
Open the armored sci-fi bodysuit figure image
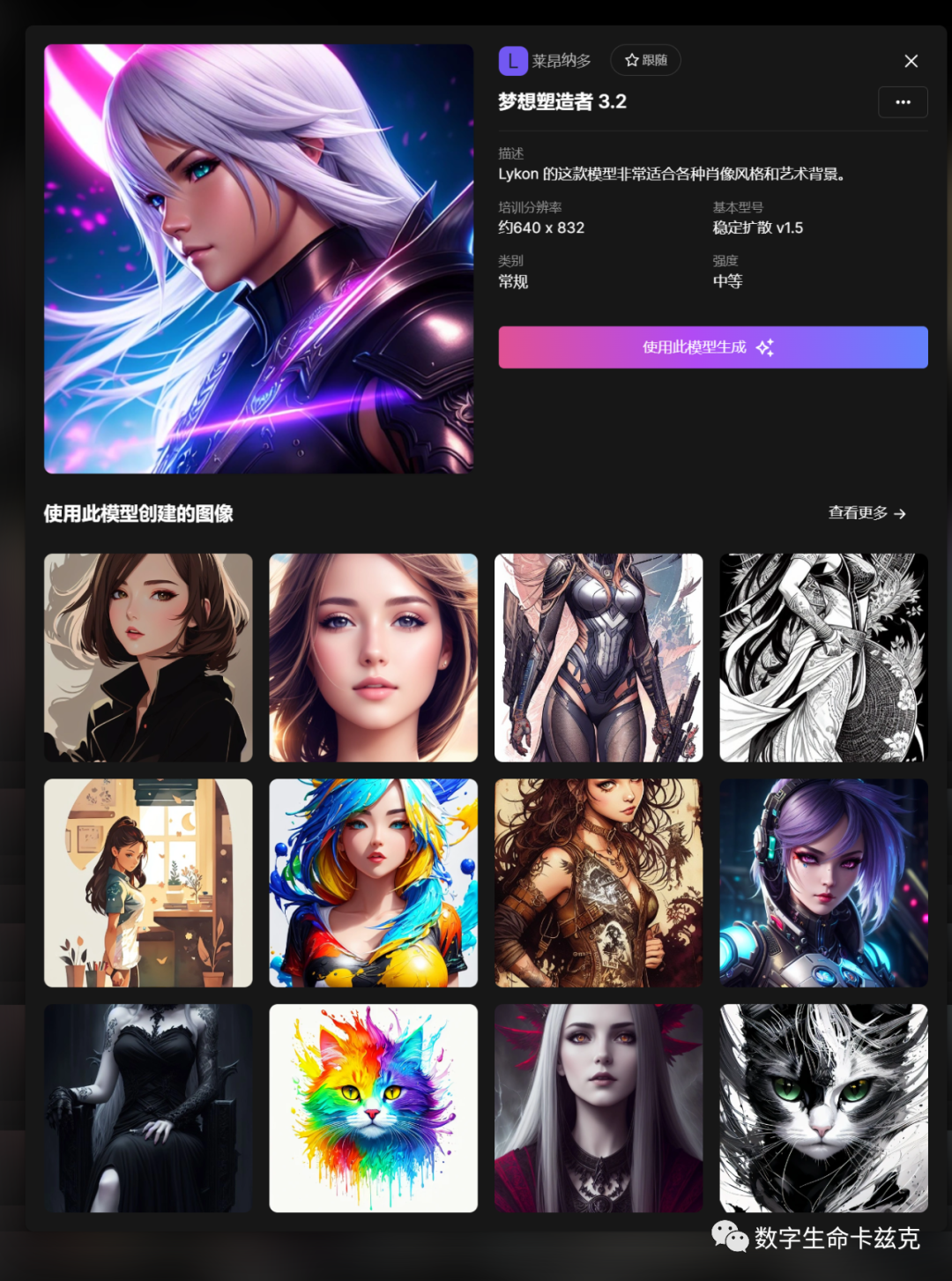[599, 658]
